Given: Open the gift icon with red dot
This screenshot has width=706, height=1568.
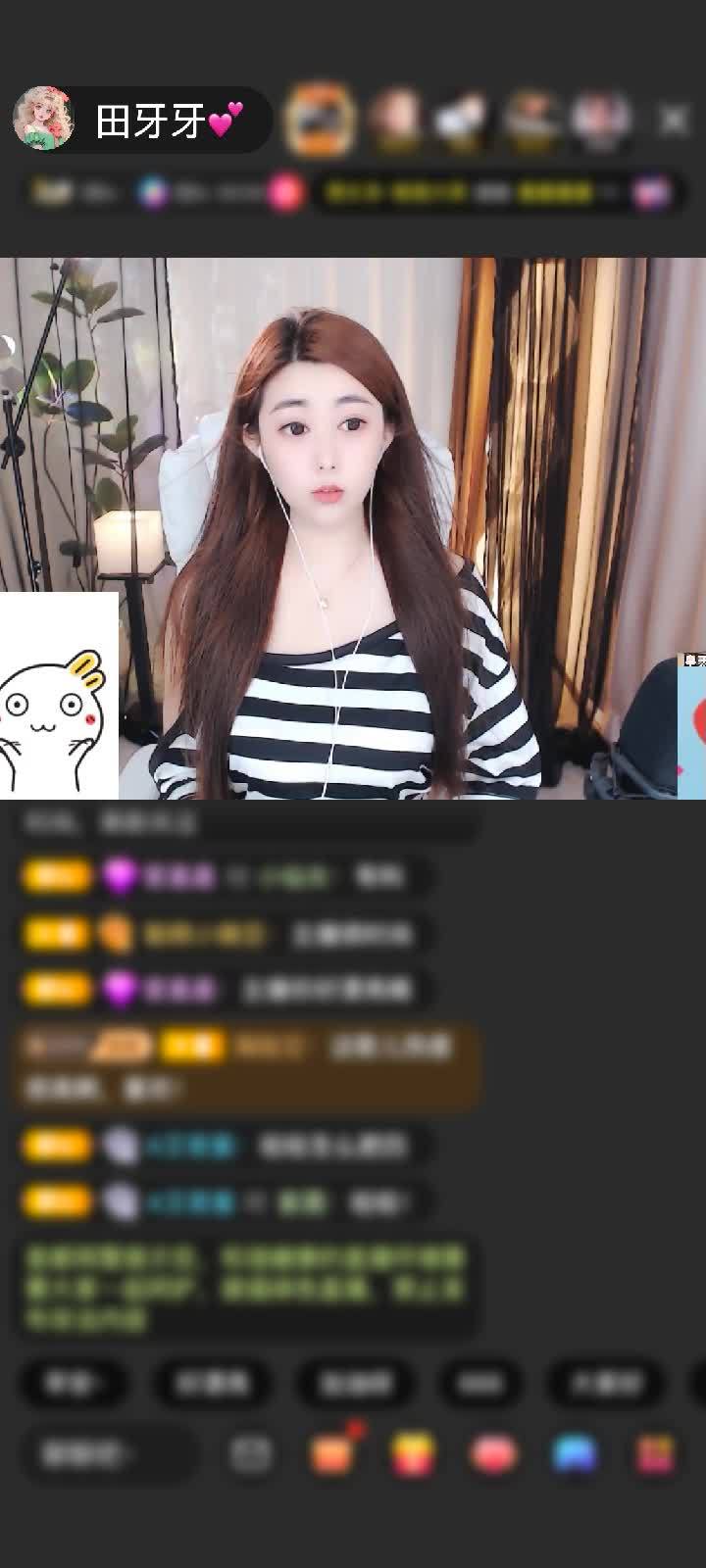Looking at the screenshot, I should (x=333, y=1454).
